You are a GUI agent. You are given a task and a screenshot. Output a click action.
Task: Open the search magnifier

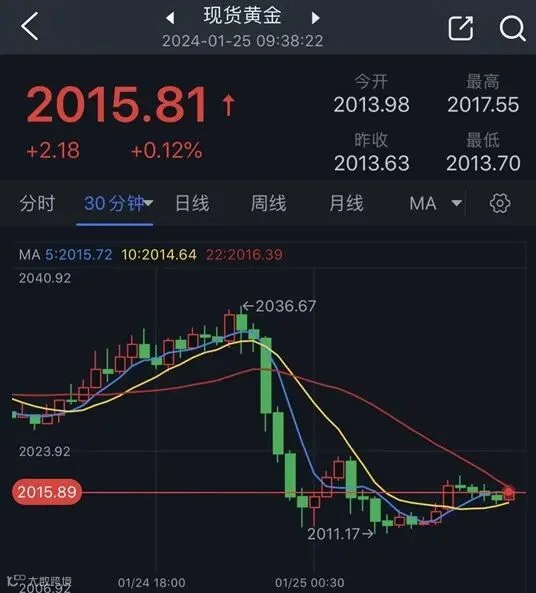tap(513, 28)
